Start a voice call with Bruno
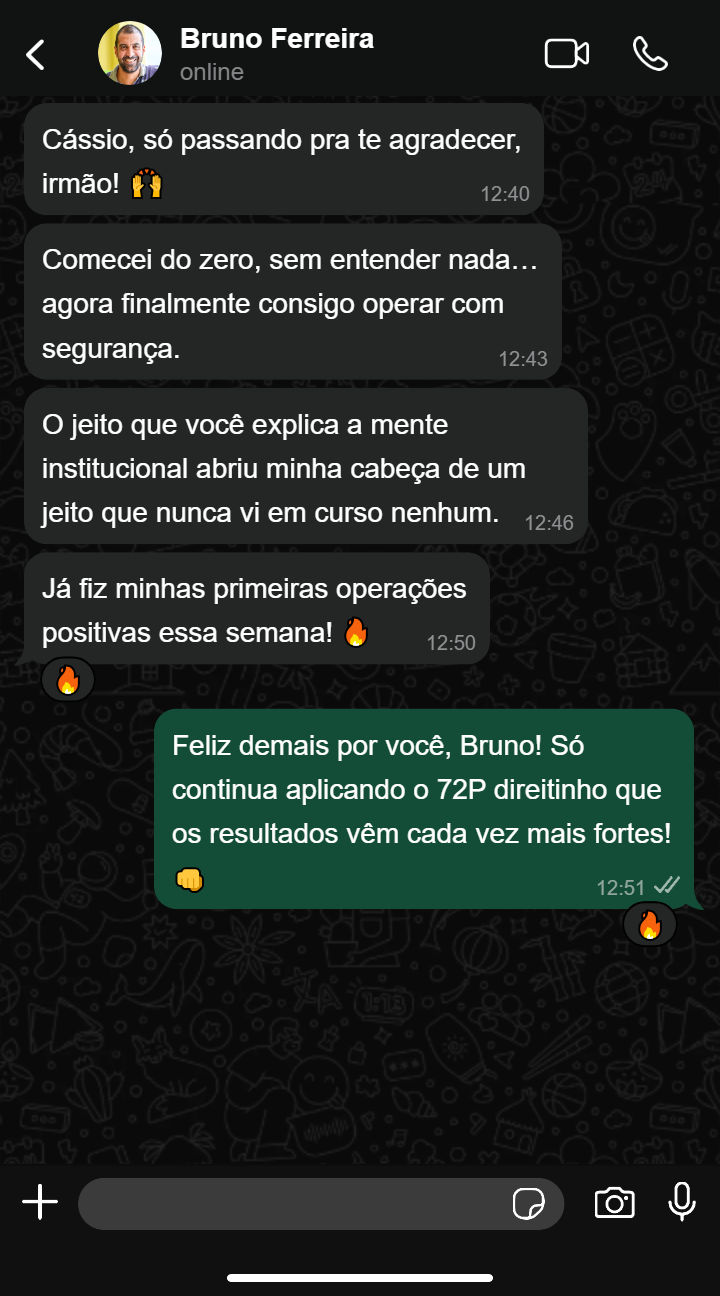The width and height of the screenshot is (720, 1296). [x=650, y=54]
